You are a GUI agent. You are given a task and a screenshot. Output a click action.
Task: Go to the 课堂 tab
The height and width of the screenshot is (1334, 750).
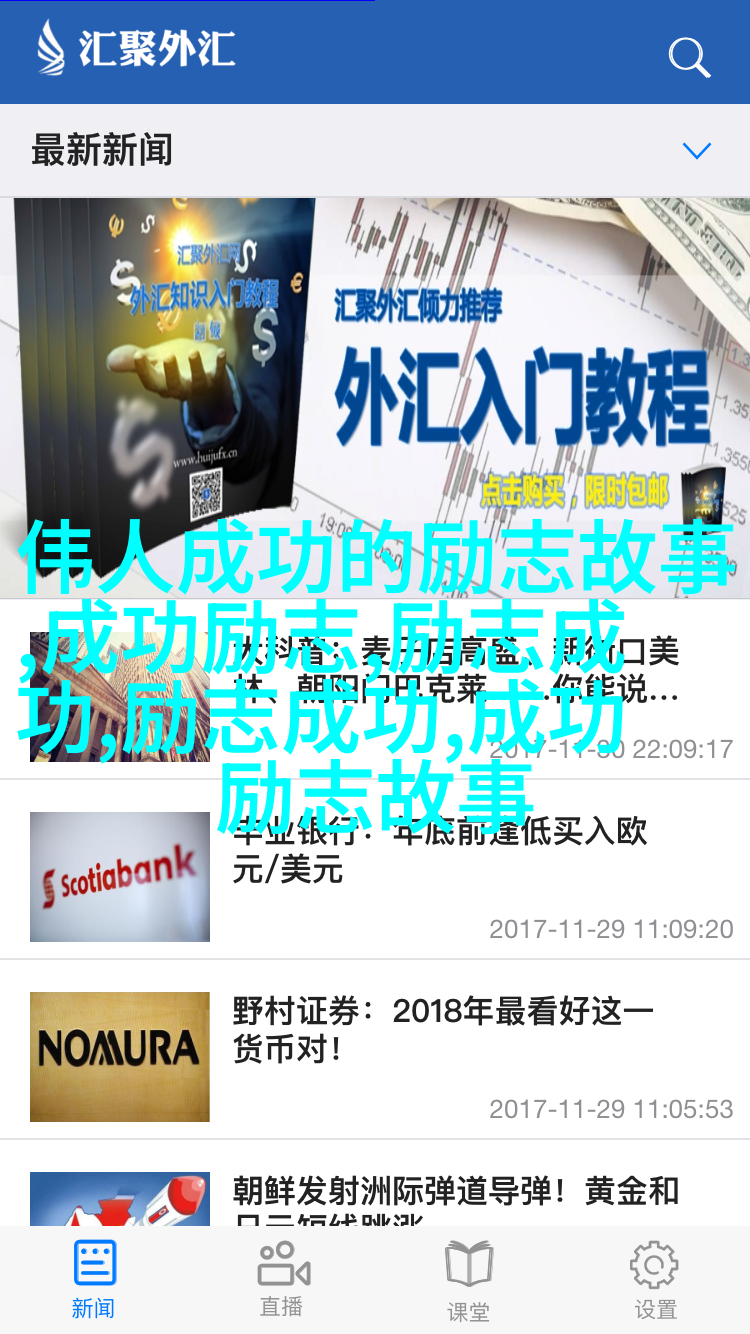[468, 1279]
